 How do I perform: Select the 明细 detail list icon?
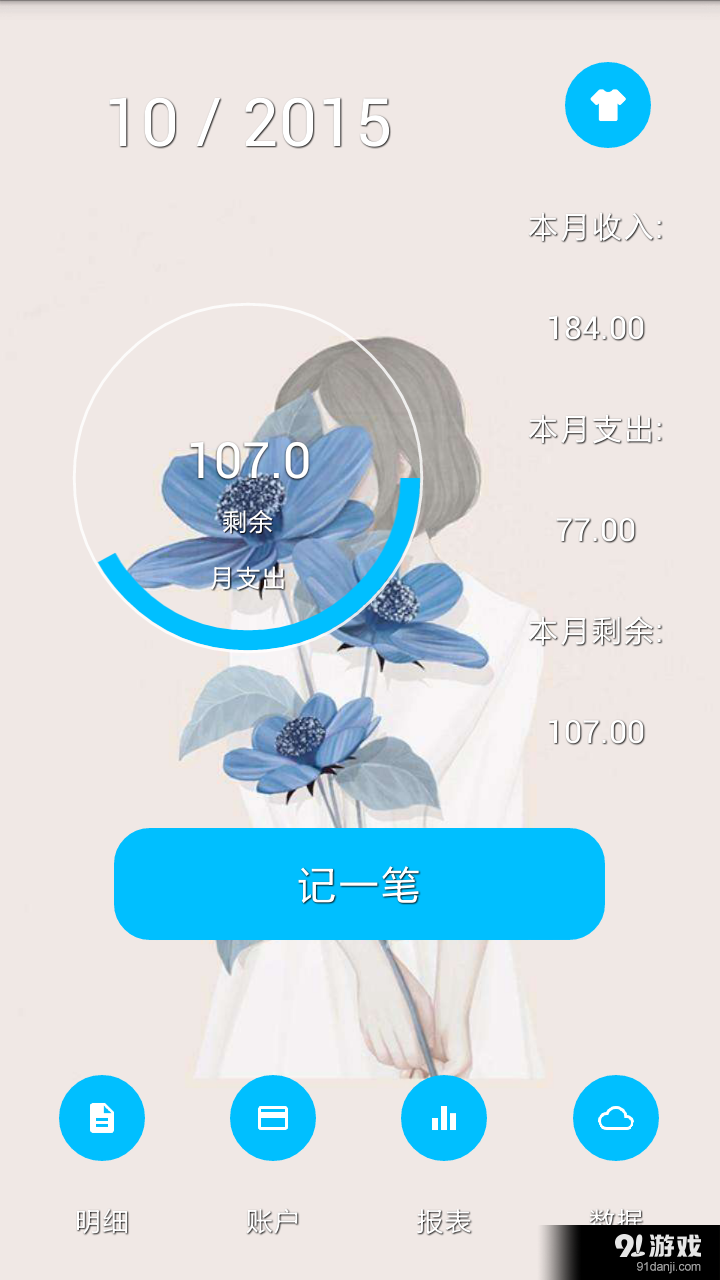(101, 1118)
